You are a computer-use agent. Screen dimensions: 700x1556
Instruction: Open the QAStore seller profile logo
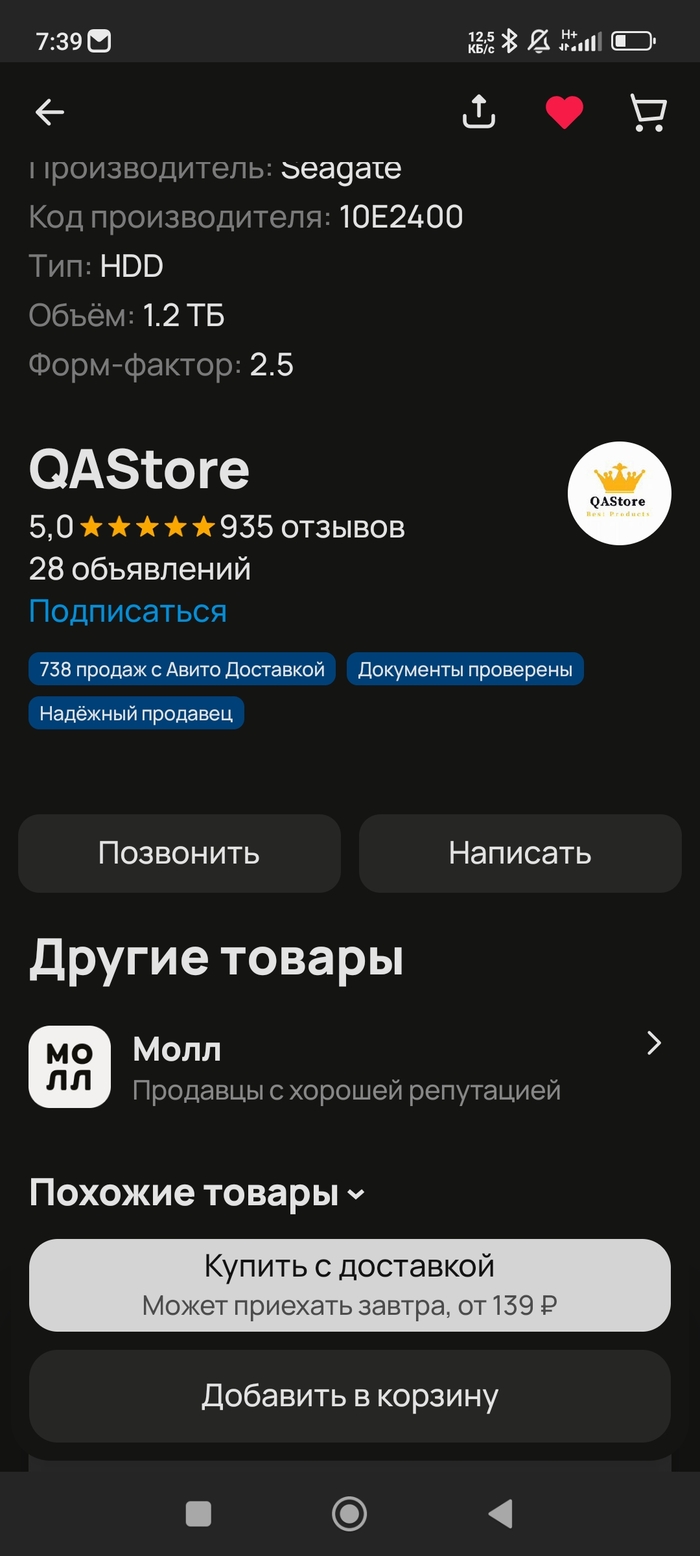tap(619, 493)
